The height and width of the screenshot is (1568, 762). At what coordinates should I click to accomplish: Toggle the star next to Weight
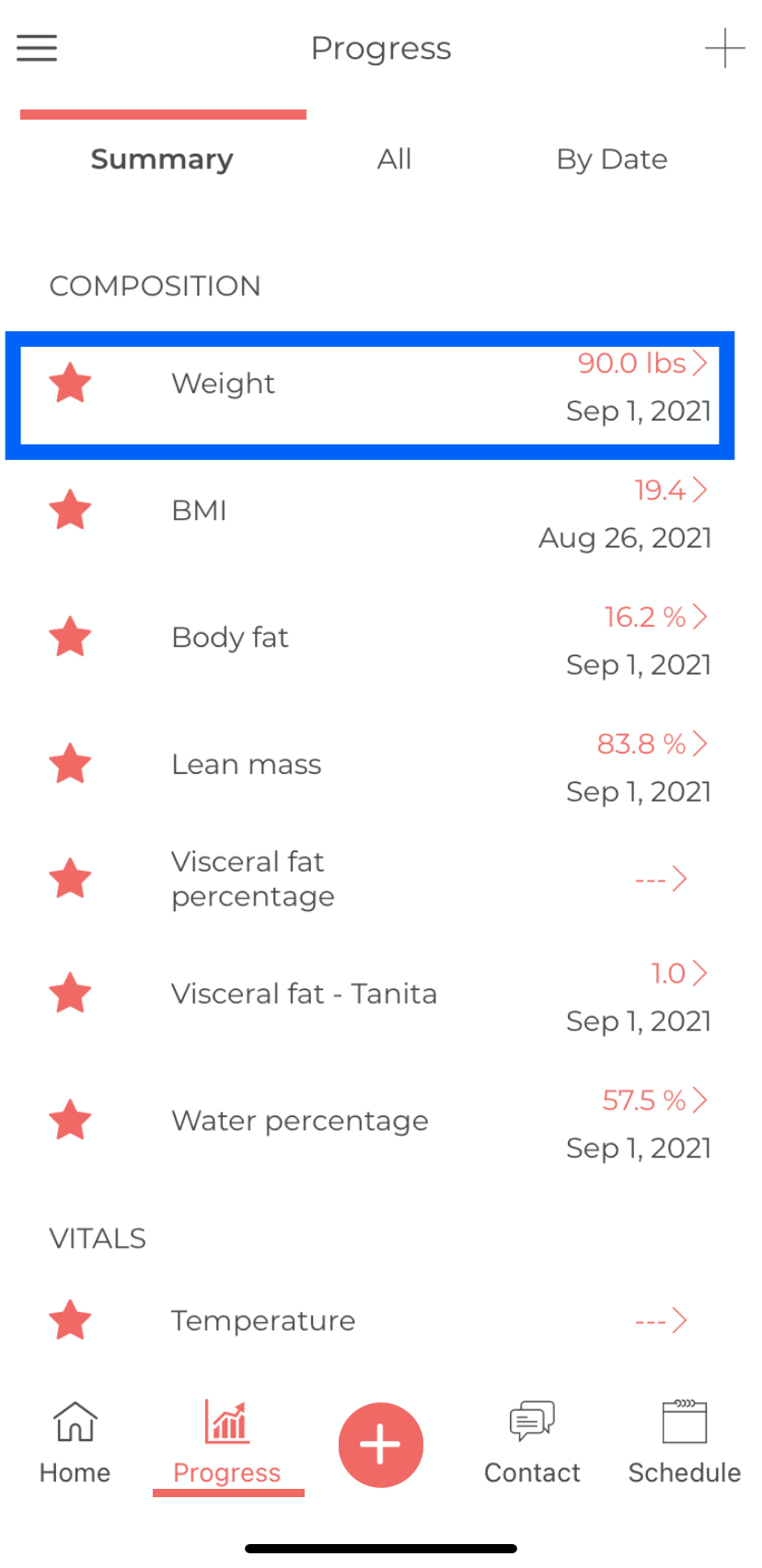tap(70, 383)
